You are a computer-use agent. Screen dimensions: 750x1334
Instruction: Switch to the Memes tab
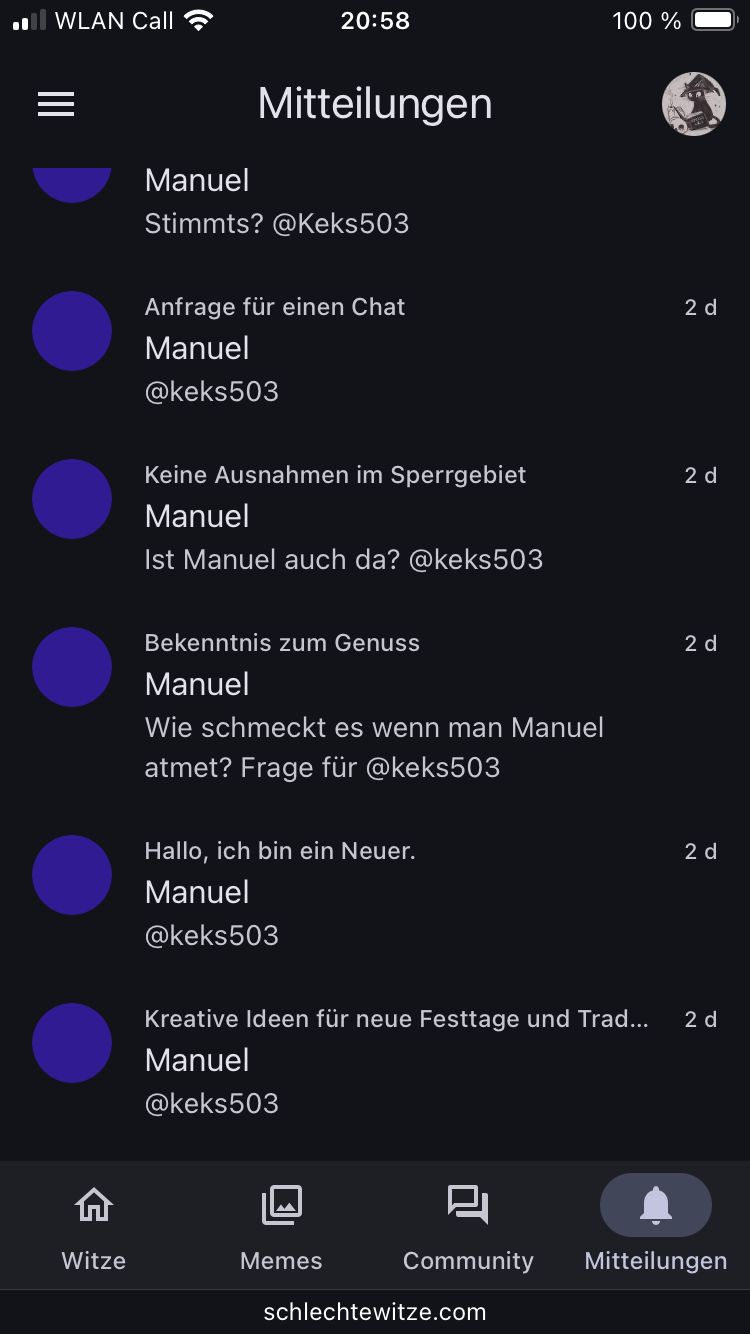pos(281,1226)
